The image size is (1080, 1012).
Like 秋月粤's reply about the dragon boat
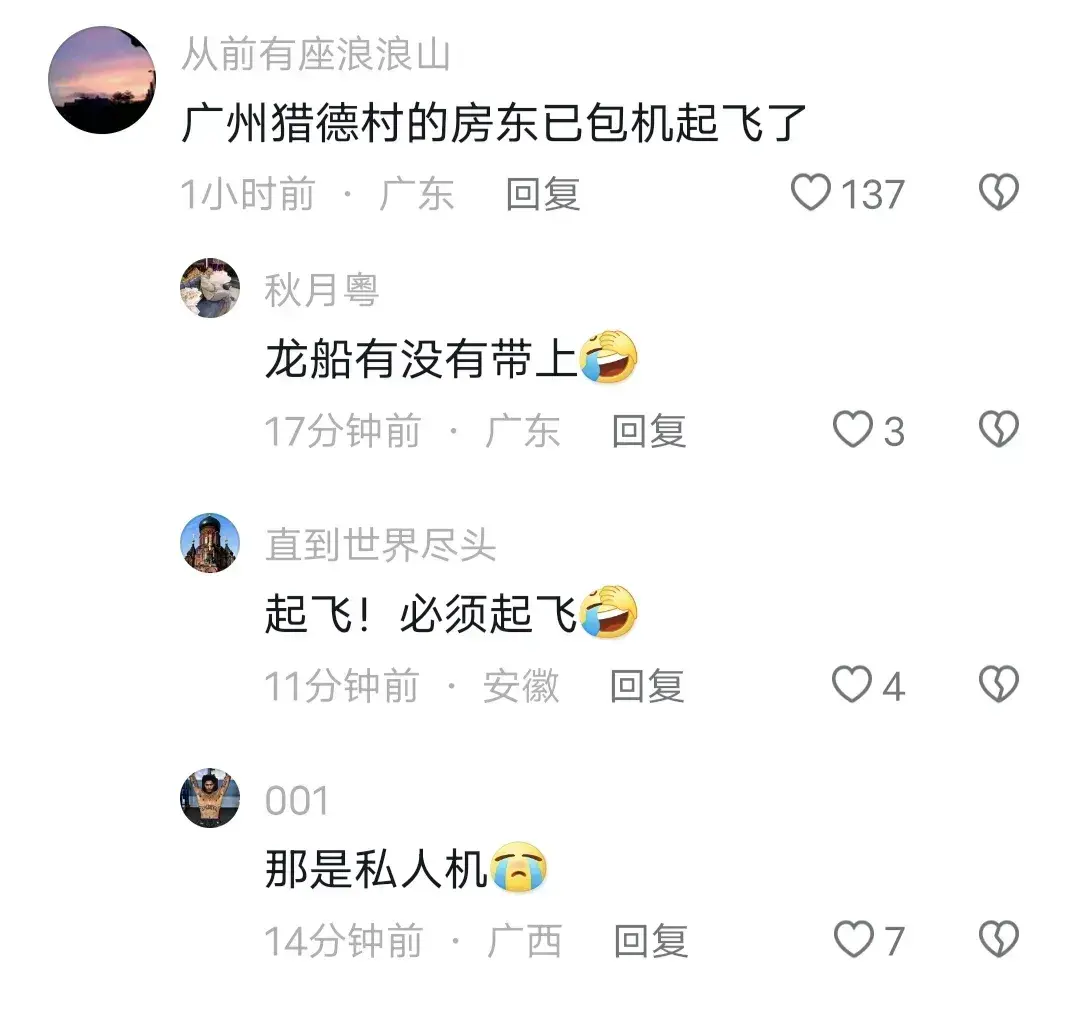tap(853, 431)
